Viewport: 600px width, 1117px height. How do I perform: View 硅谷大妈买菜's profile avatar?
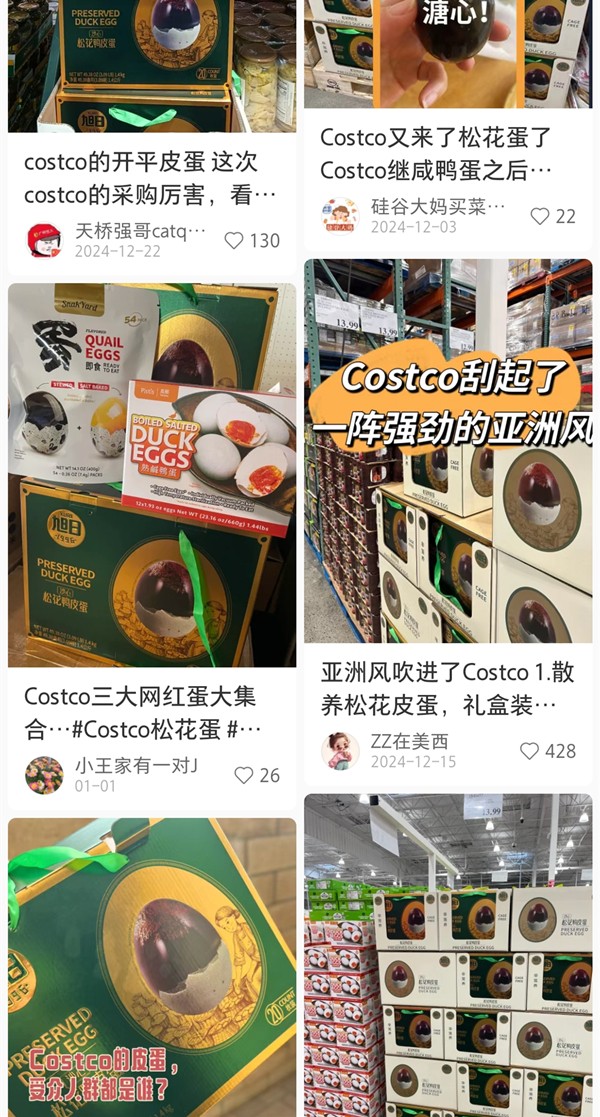point(340,216)
